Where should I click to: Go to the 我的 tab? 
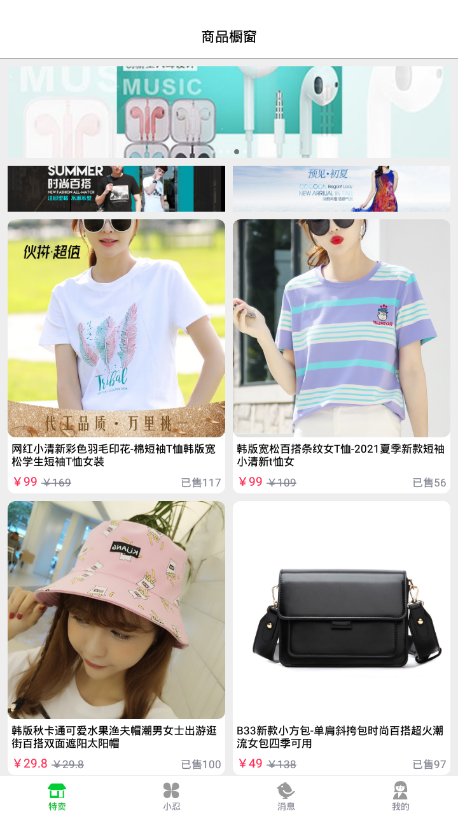(400, 796)
